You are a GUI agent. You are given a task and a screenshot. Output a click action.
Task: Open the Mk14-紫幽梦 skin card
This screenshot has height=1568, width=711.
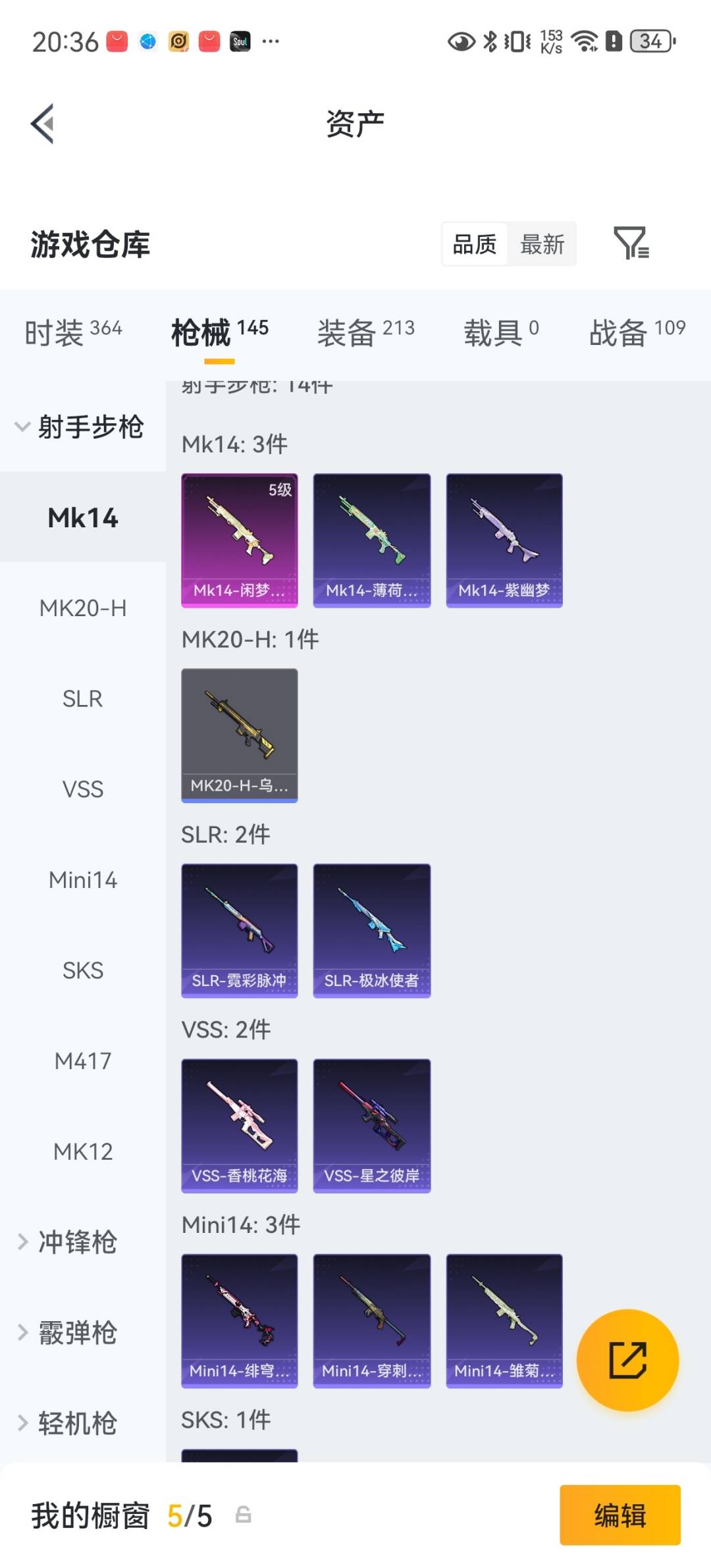pyautogui.click(x=504, y=540)
